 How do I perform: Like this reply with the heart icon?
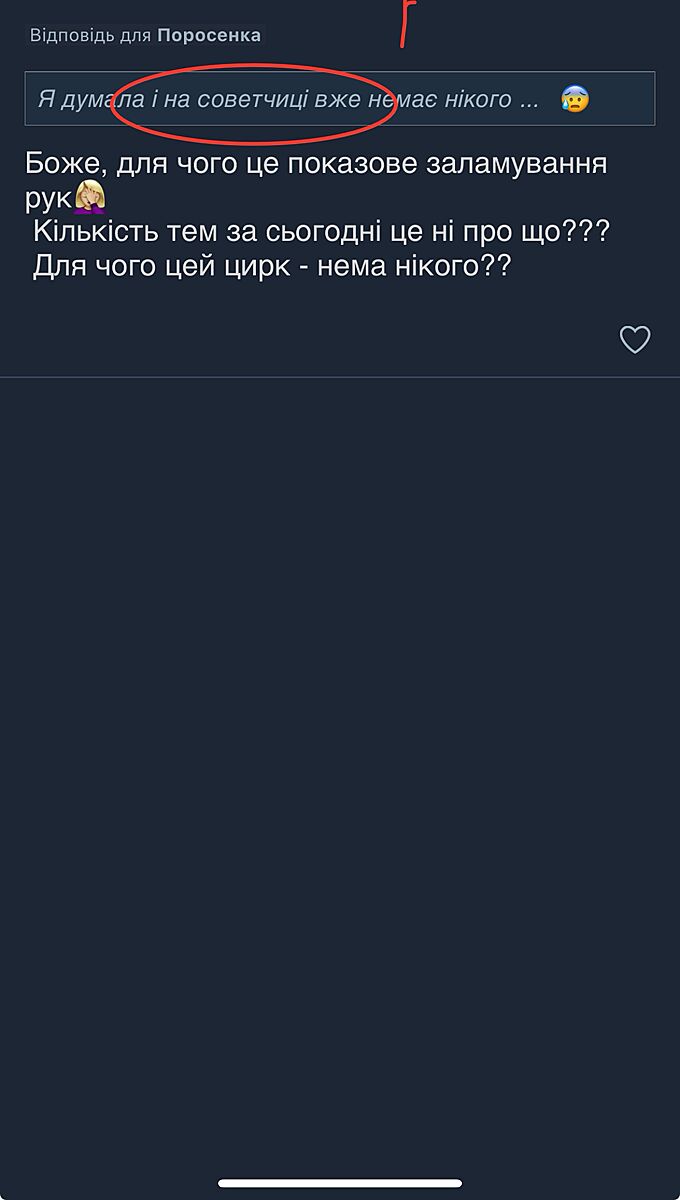635,340
